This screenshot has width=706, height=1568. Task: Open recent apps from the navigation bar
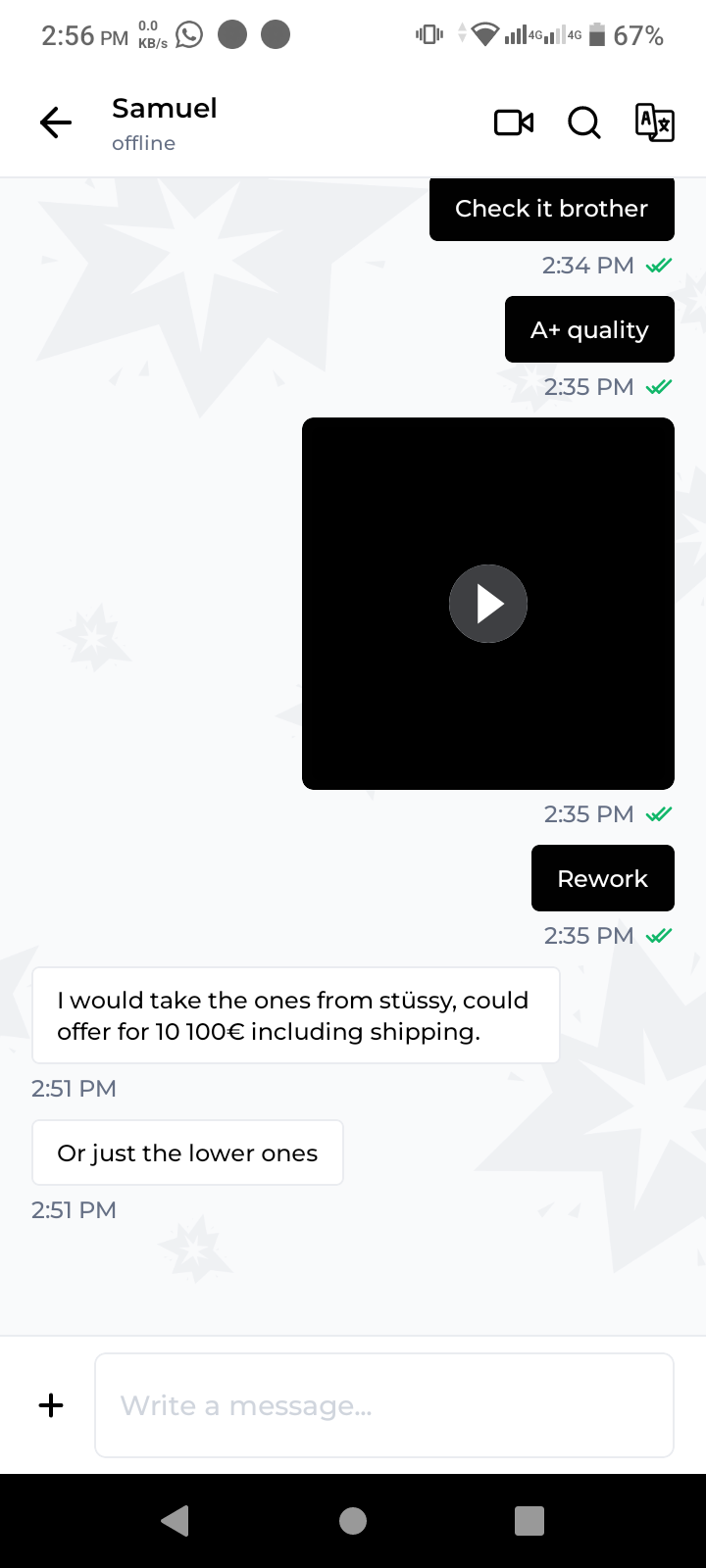[529, 1520]
